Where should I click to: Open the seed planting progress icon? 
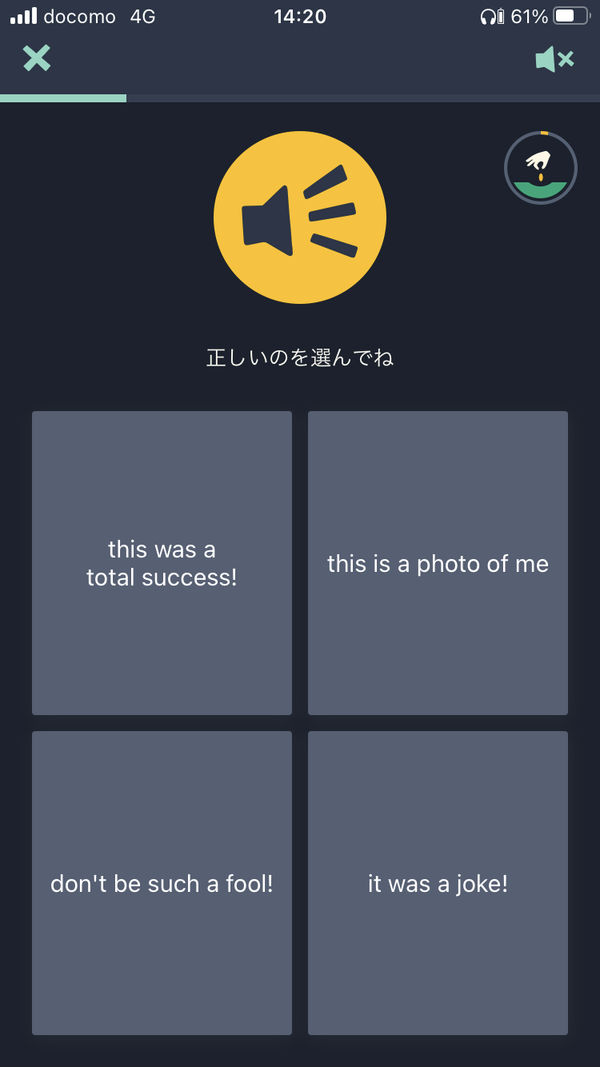point(541,168)
